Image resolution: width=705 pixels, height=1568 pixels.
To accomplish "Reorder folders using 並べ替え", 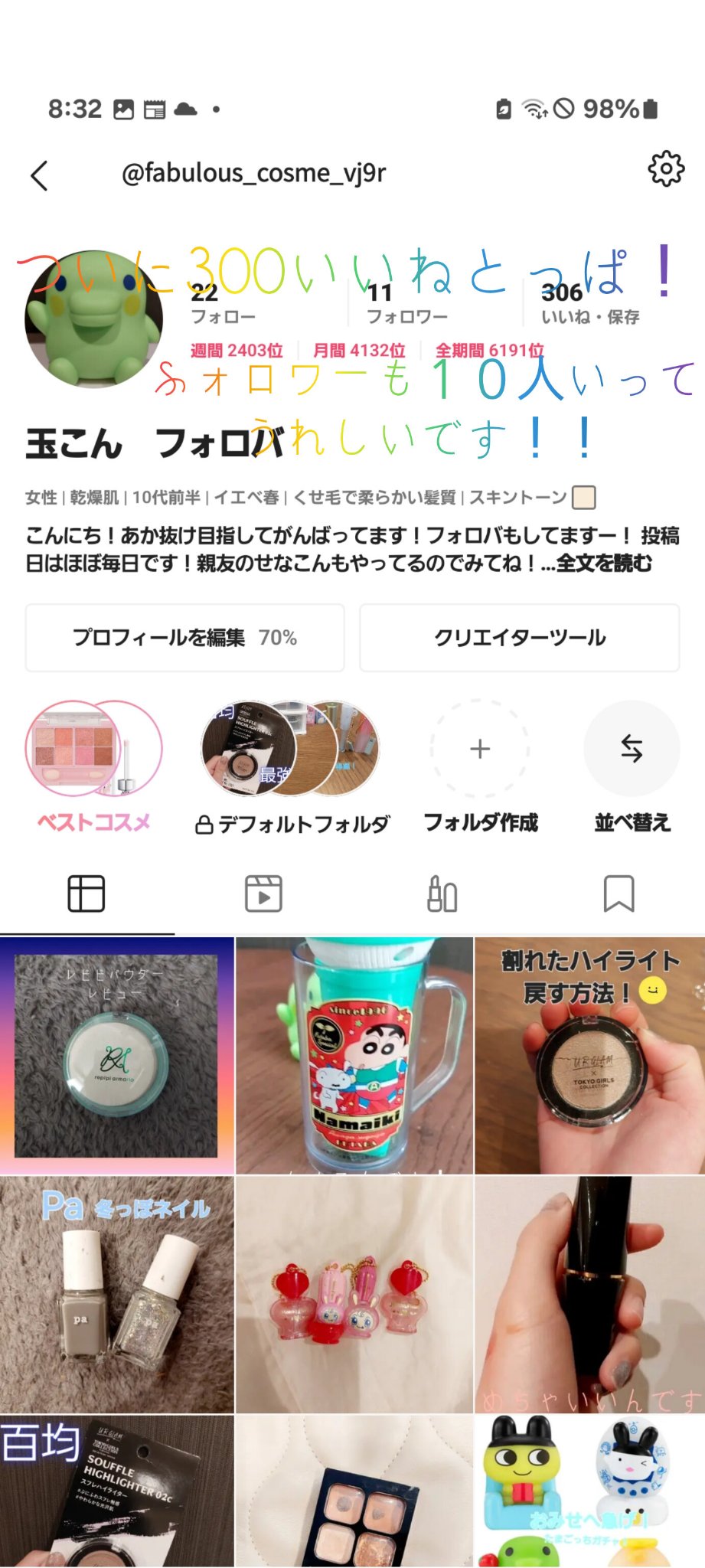I will (x=632, y=750).
